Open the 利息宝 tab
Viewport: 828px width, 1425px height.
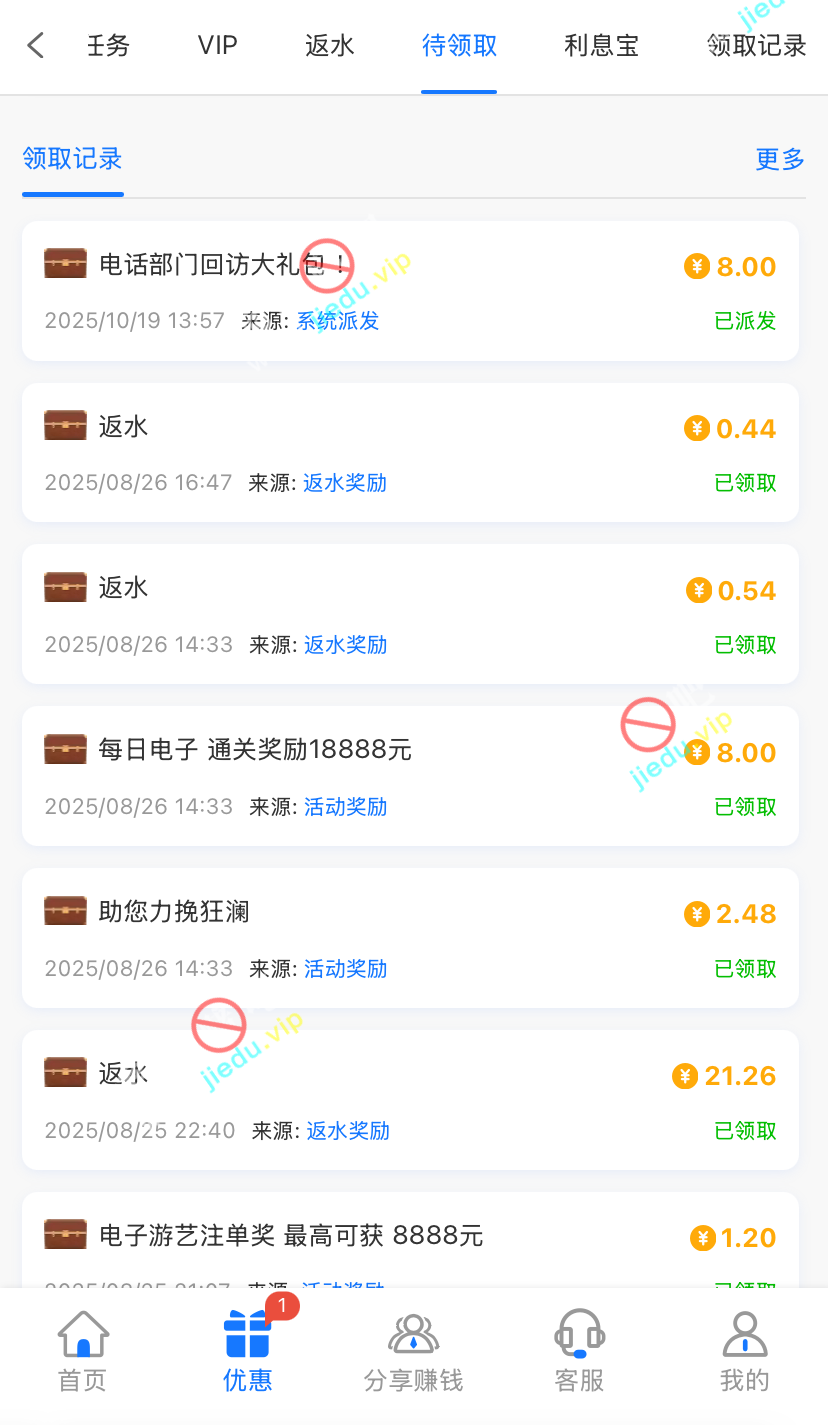pos(601,46)
